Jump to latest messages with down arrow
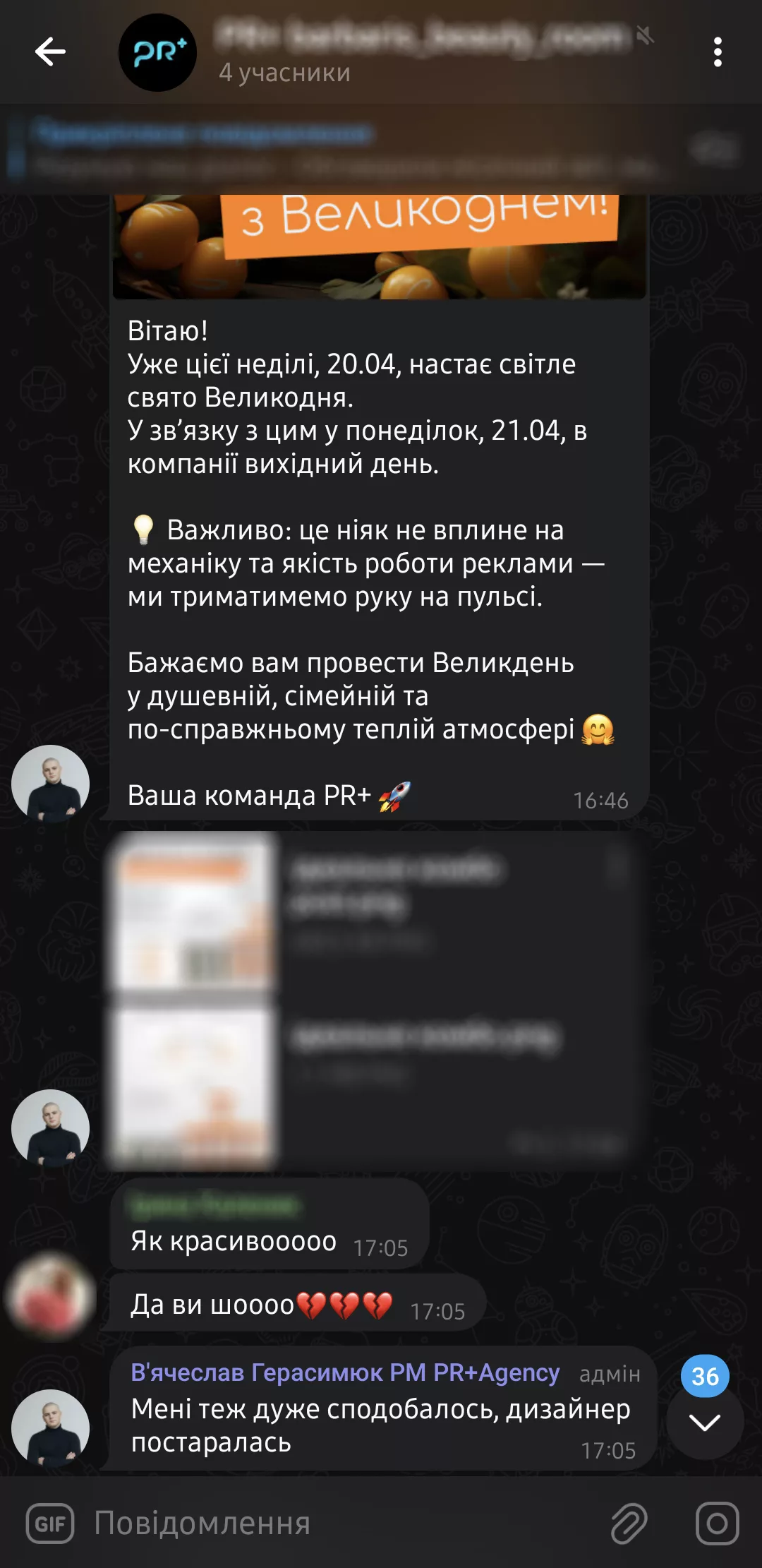762x1568 pixels. coord(705,1422)
